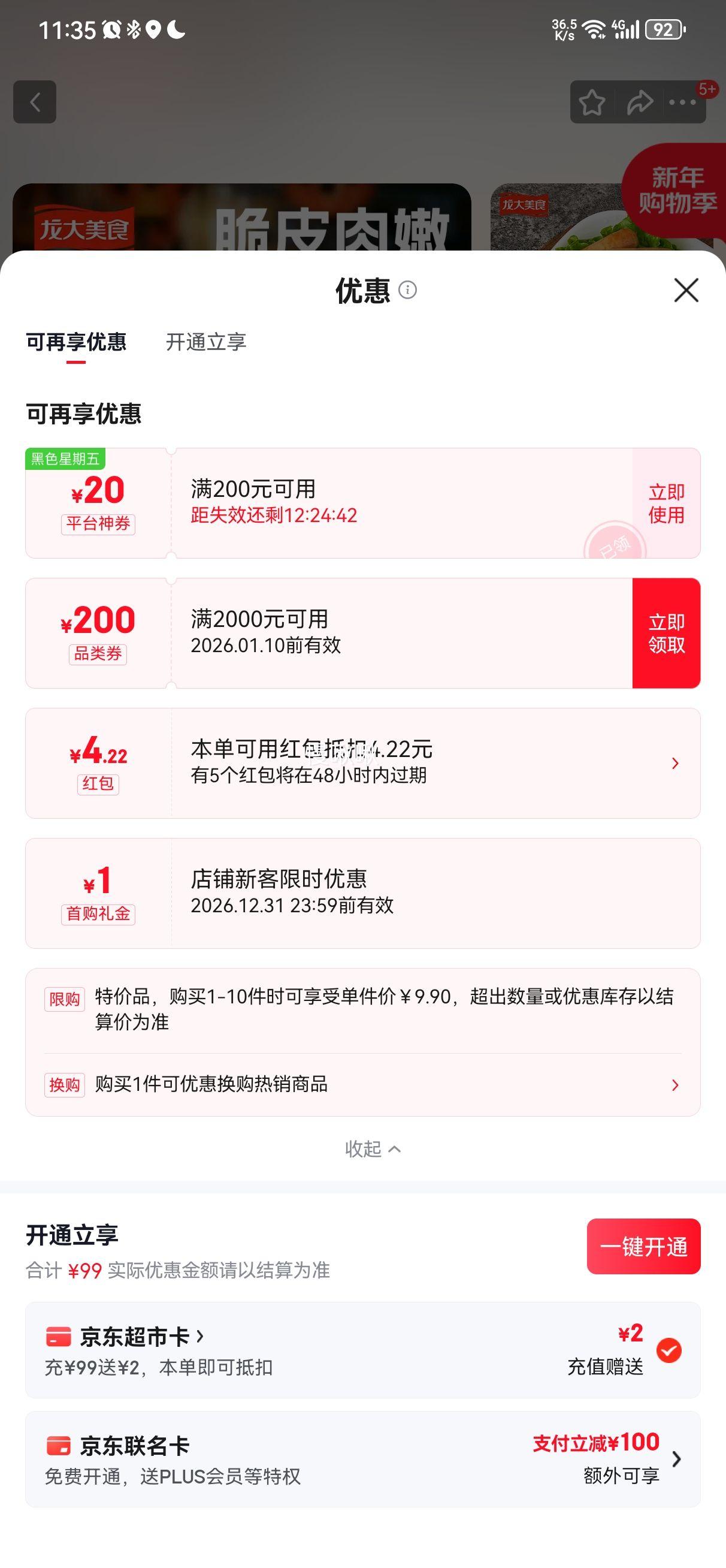Viewport: 726px width, 1568px height.
Task: Tap the back arrow at top left
Action: point(35,102)
